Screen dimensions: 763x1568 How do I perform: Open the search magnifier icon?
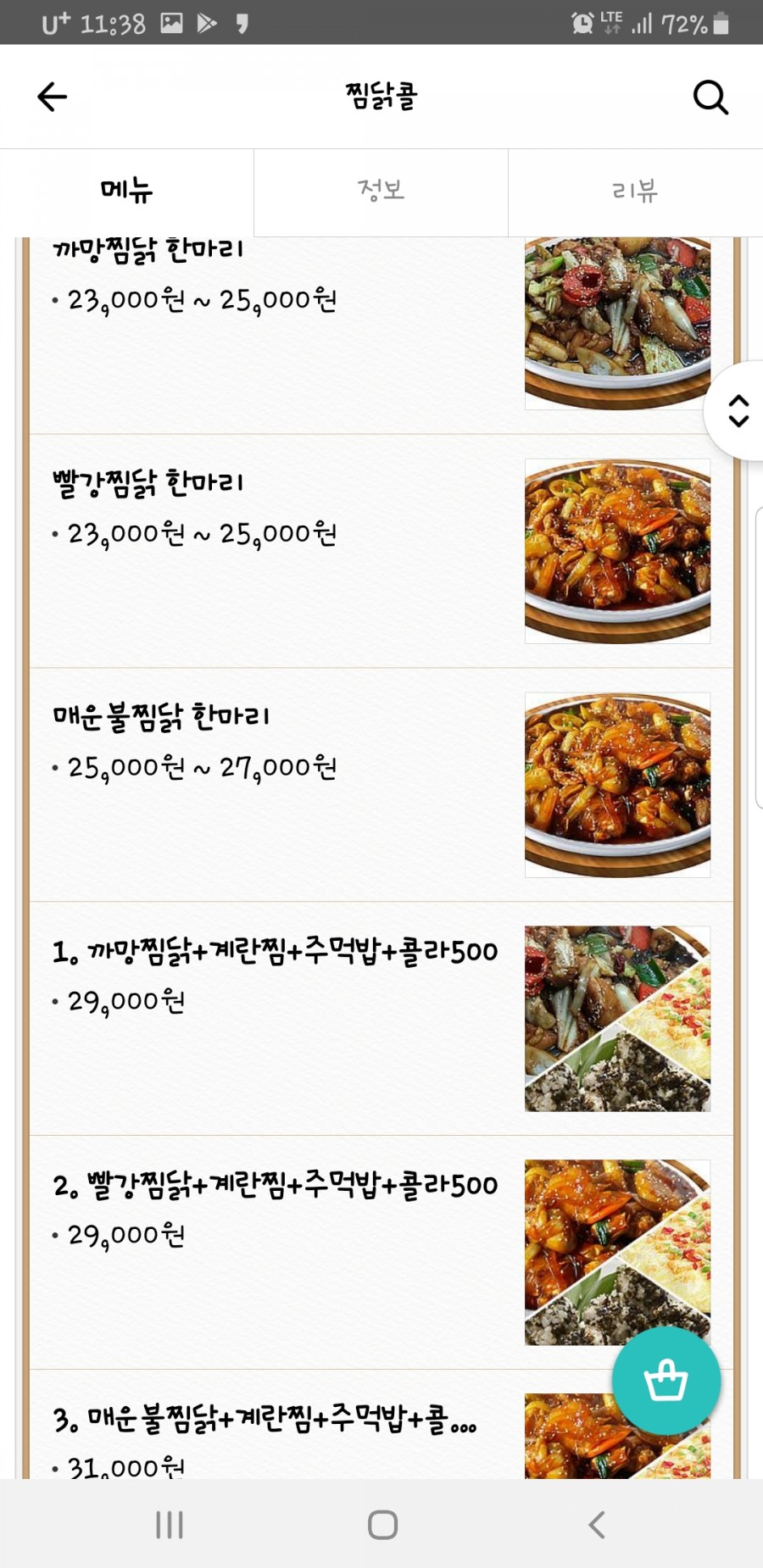click(x=710, y=97)
